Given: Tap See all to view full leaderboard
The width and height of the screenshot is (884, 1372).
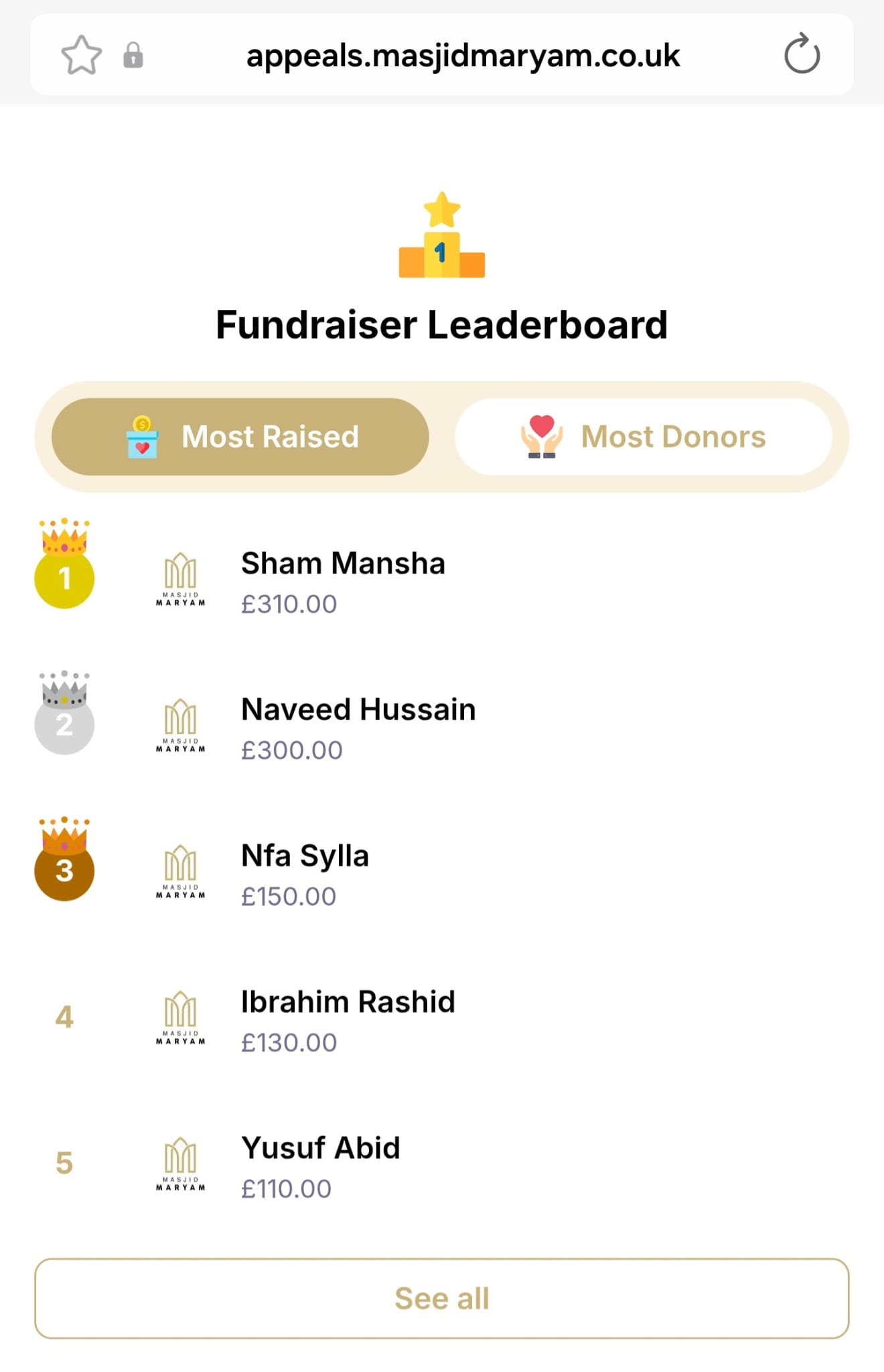Looking at the screenshot, I should point(442,1298).
